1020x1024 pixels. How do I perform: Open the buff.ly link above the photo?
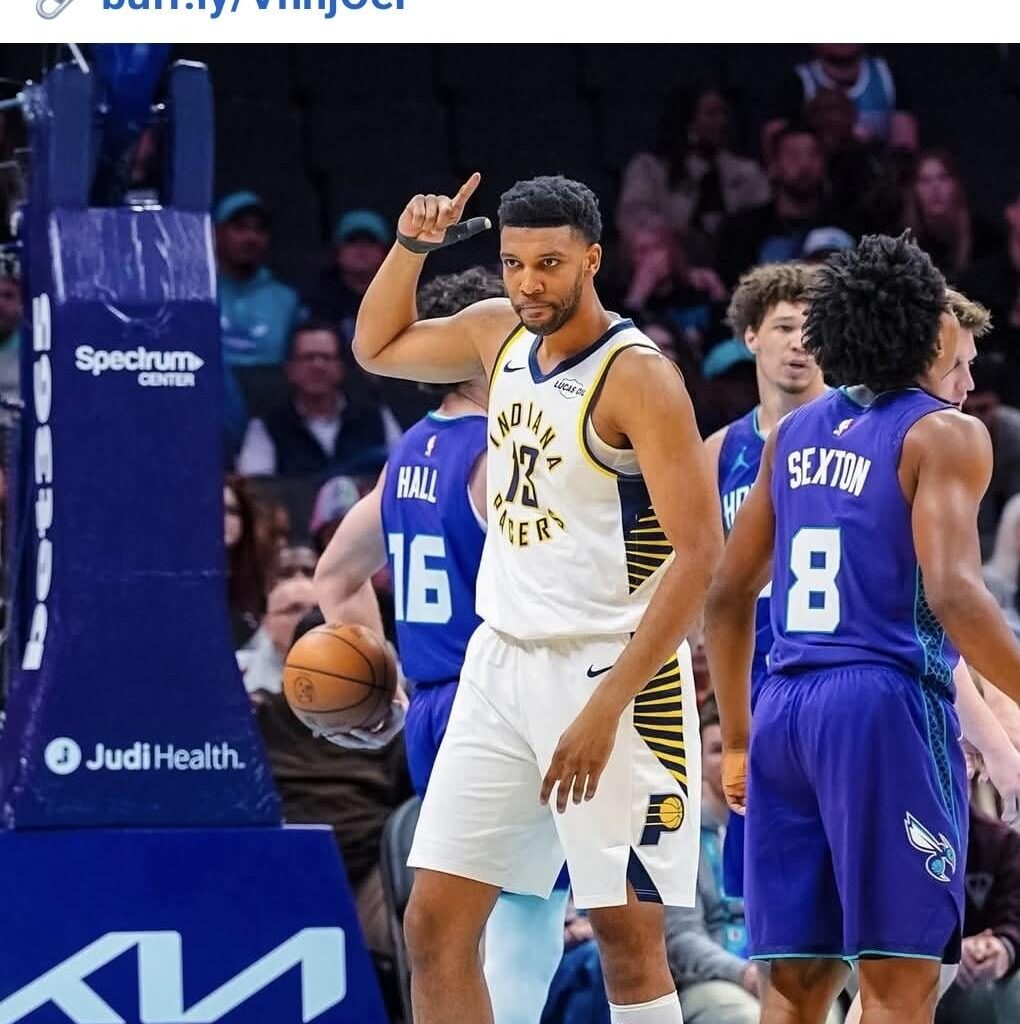point(255,6)
